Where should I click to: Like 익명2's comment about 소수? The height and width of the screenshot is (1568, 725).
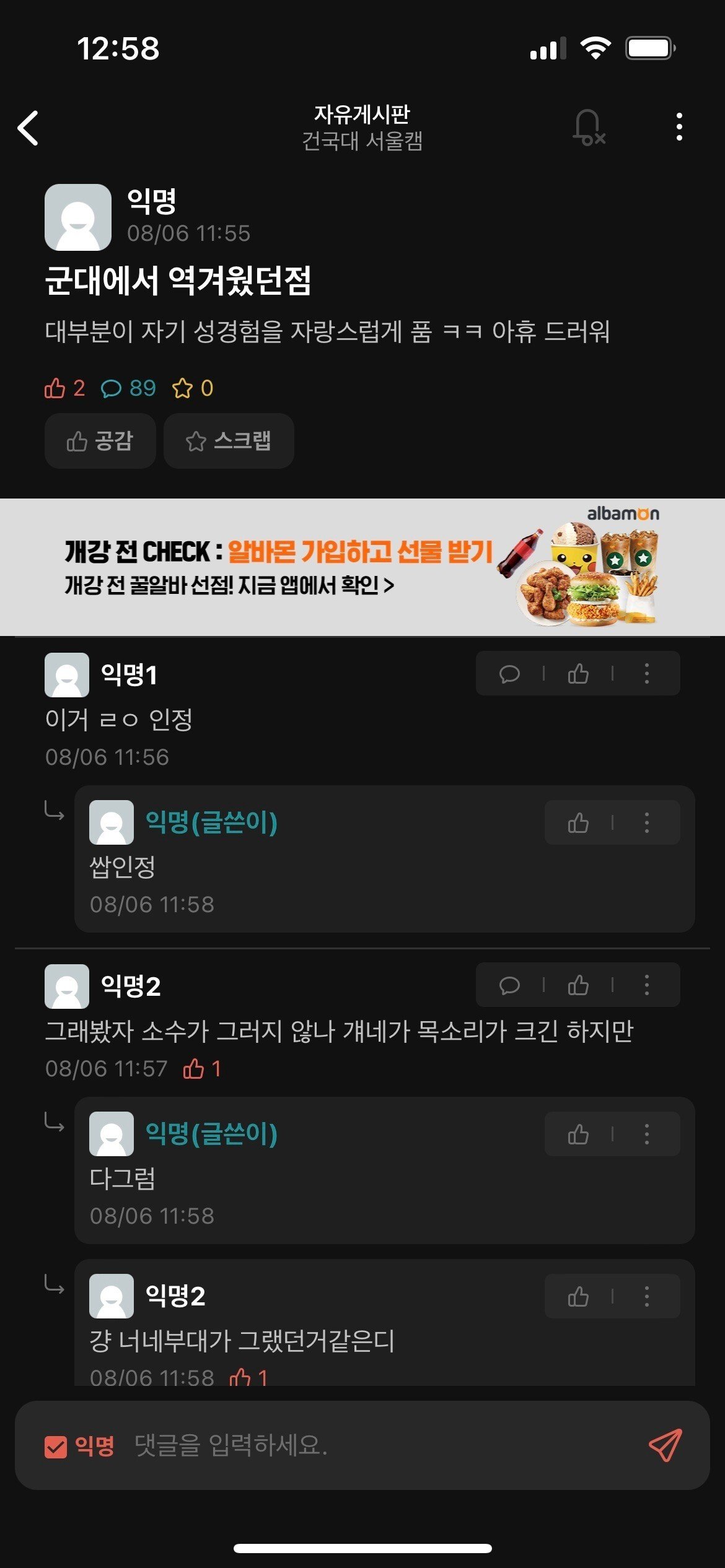click(578, 985)
